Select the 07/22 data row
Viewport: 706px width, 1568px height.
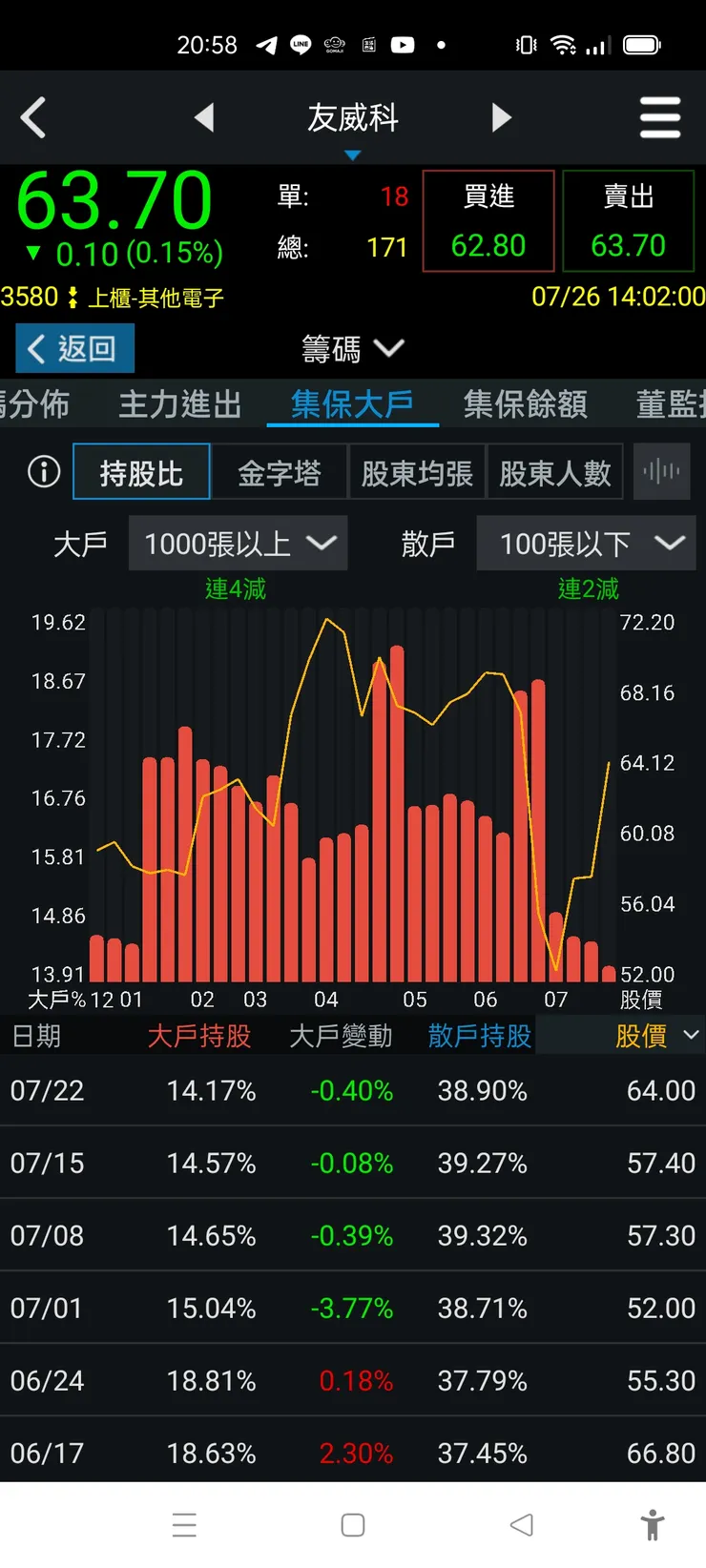[353, 1090]
